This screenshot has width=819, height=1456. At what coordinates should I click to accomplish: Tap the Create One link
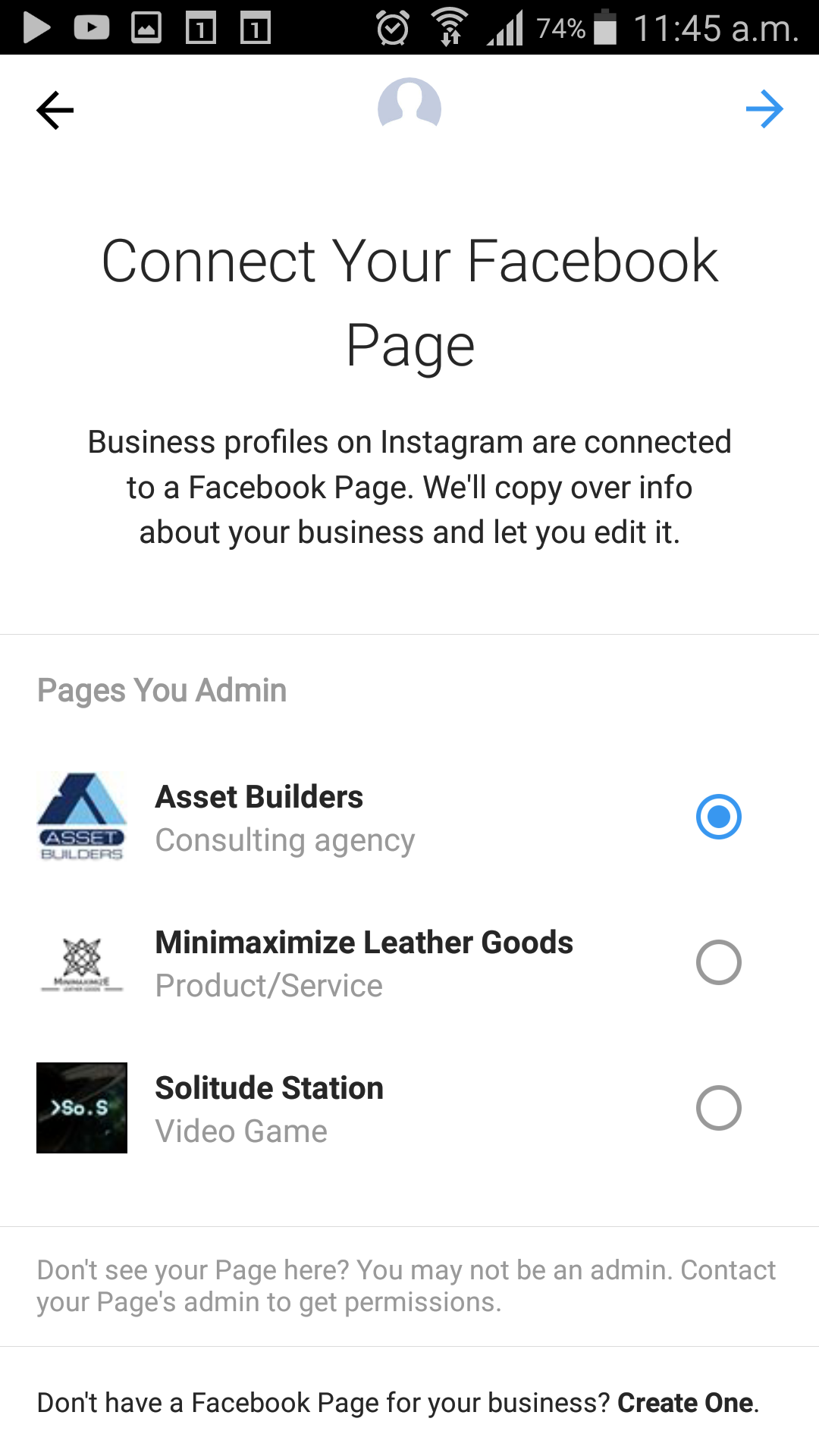coord(686,1403)
